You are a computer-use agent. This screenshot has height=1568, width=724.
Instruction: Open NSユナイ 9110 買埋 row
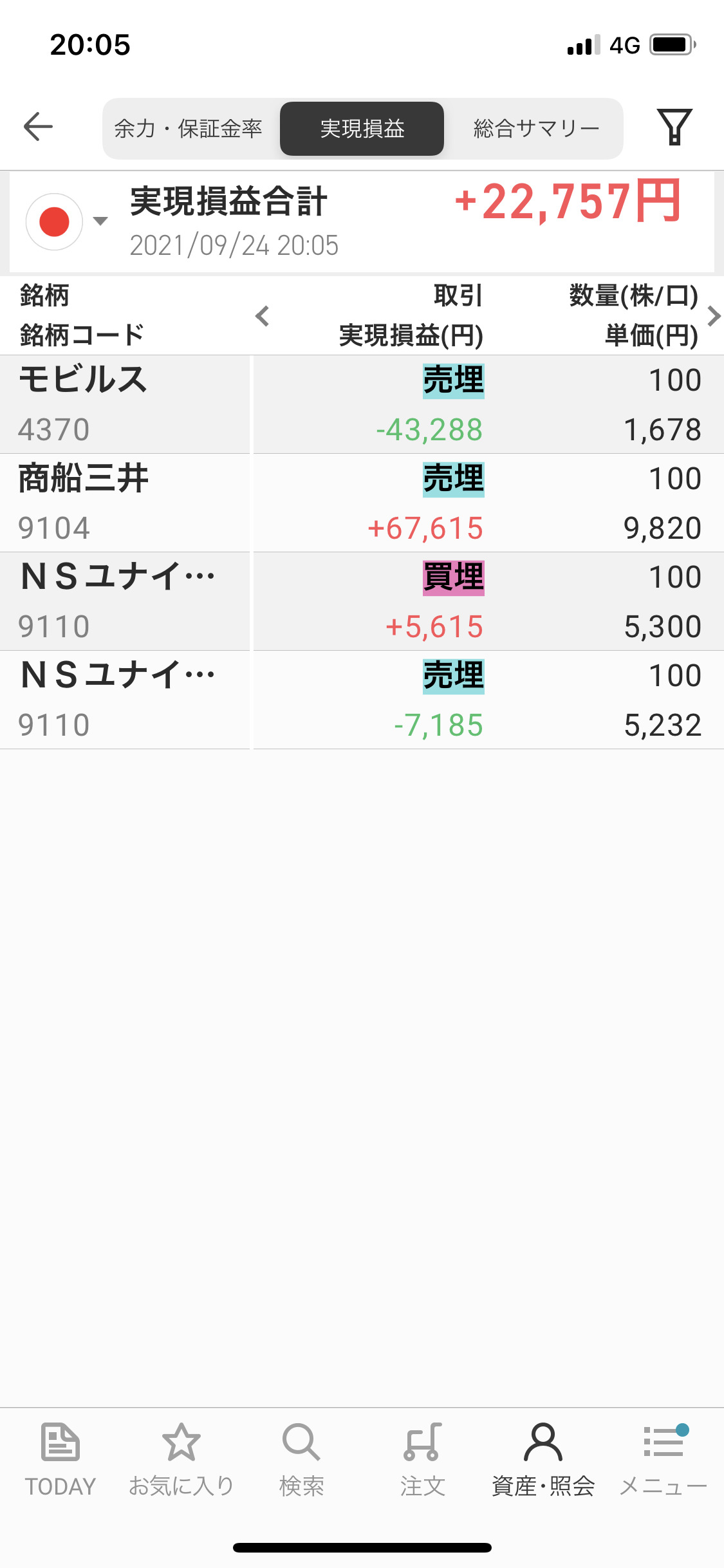(362, 601)
